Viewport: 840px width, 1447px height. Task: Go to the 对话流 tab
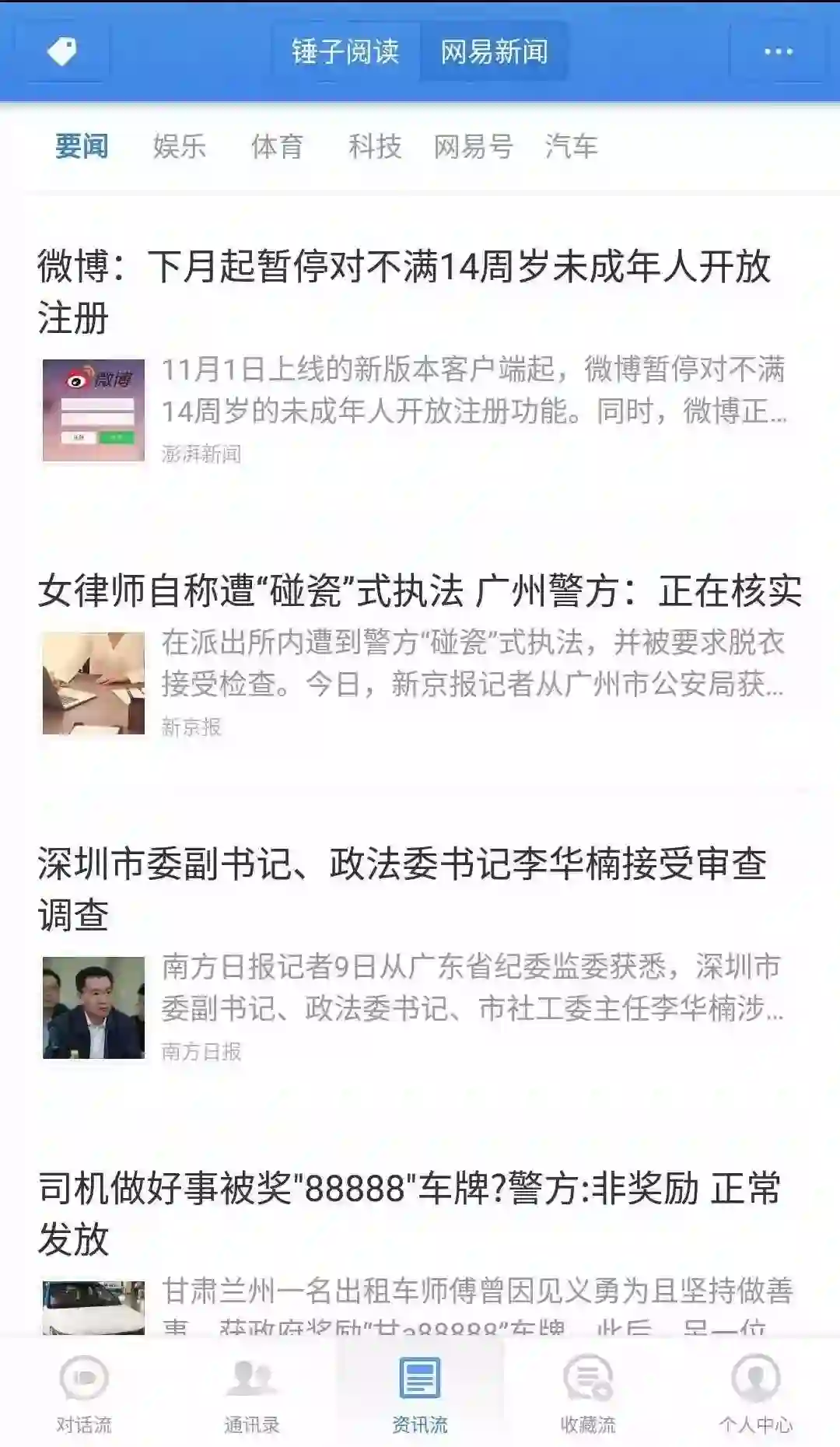point(84,1393)
